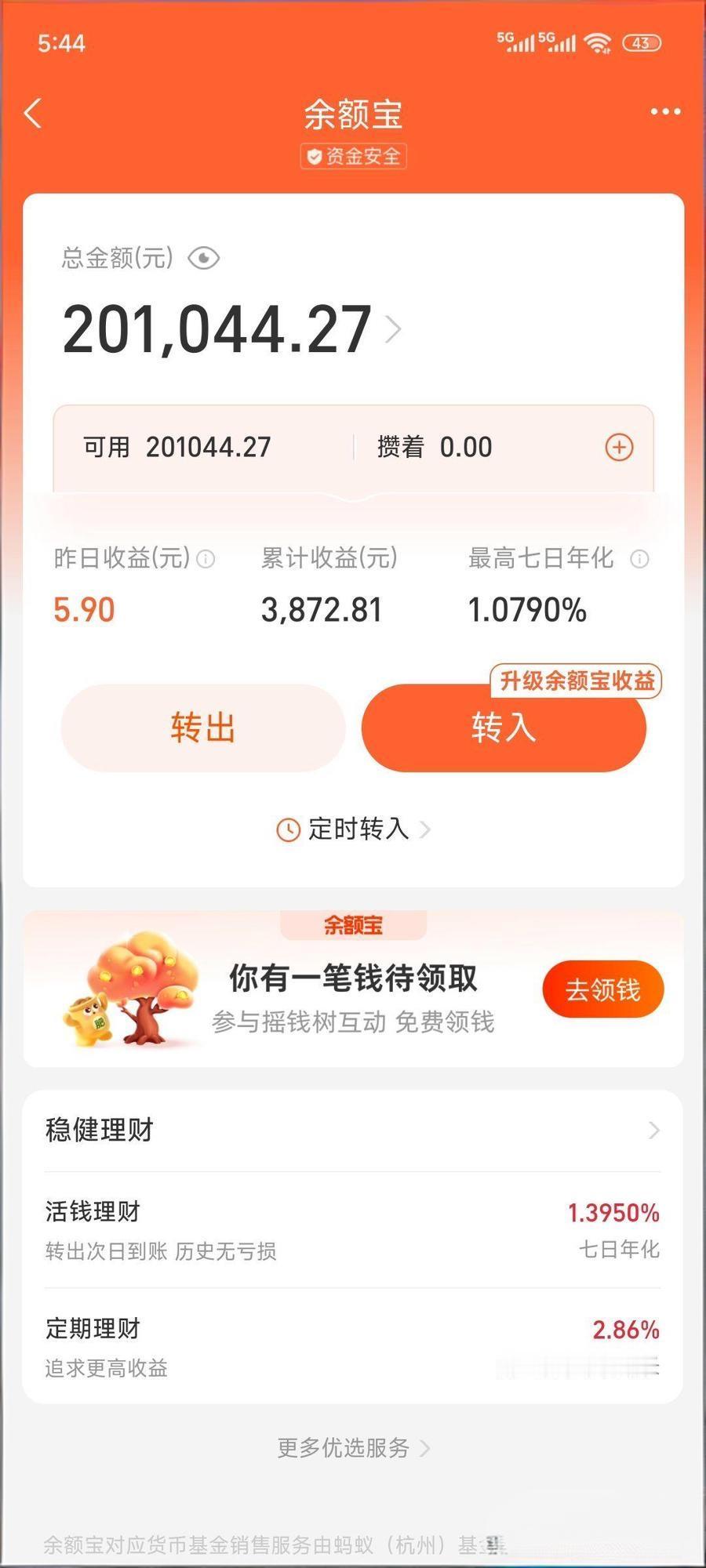This screenshot has width=706, height=1568.
Task: Tap the plus icon next to 攒着
Action: [x=619, y=447]
